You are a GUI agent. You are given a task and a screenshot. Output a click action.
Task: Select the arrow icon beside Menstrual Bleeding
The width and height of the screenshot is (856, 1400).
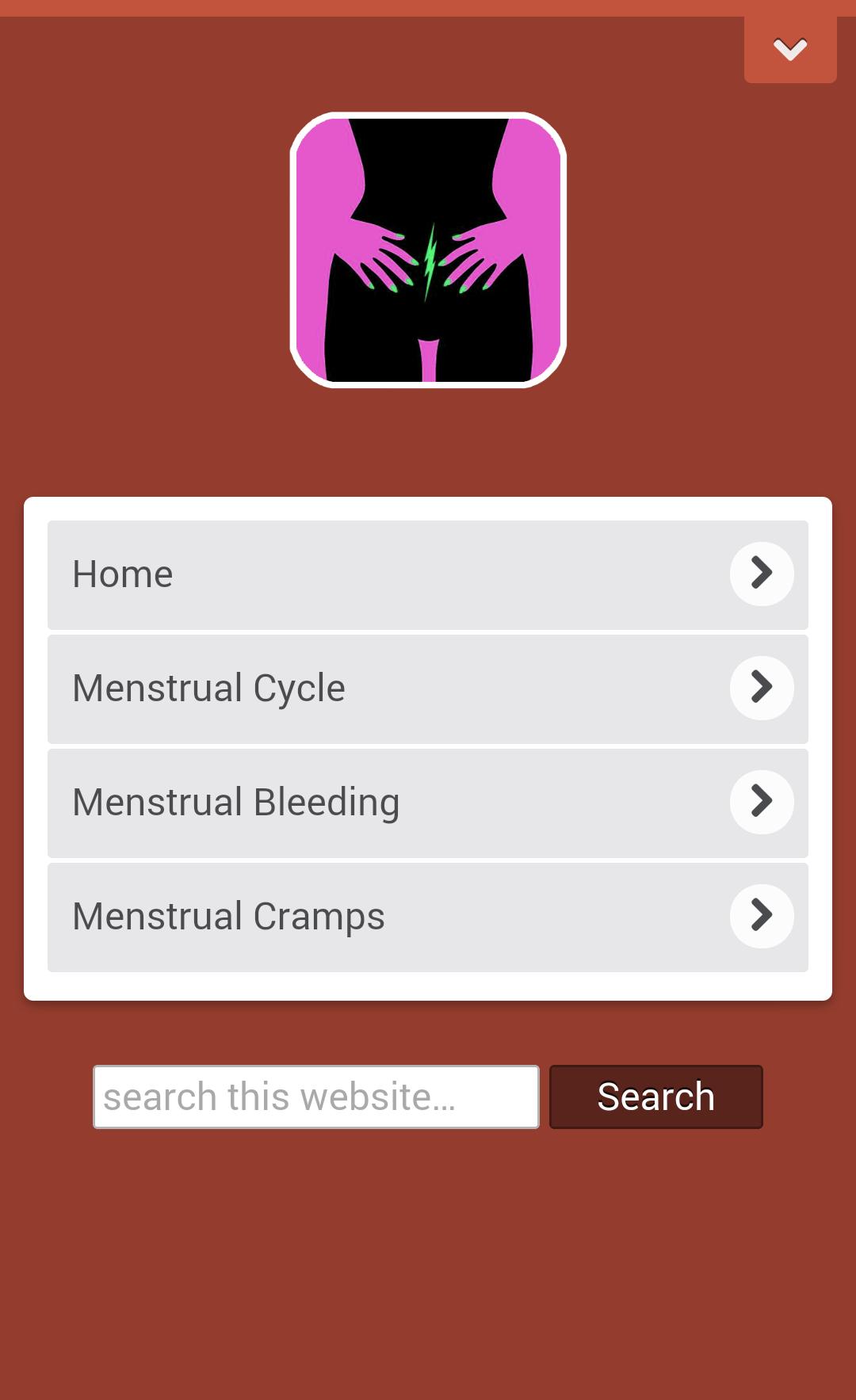(761, 802)
